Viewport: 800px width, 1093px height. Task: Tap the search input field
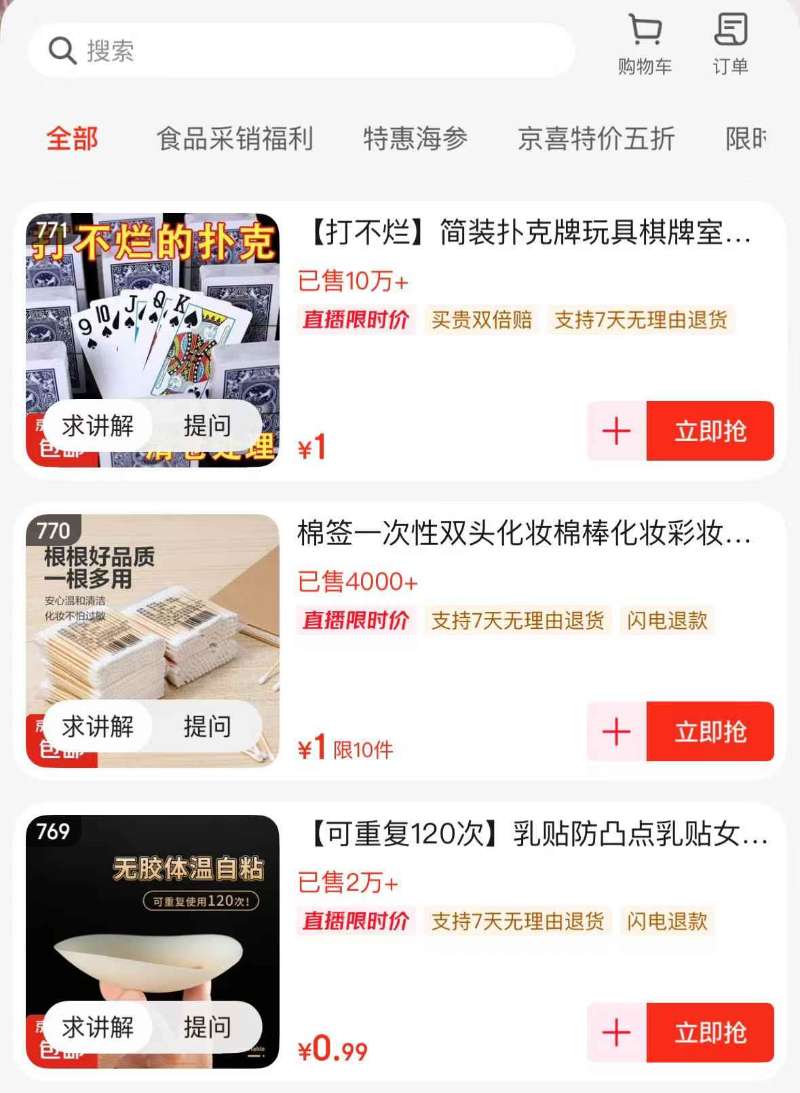(x=300, y=50)
